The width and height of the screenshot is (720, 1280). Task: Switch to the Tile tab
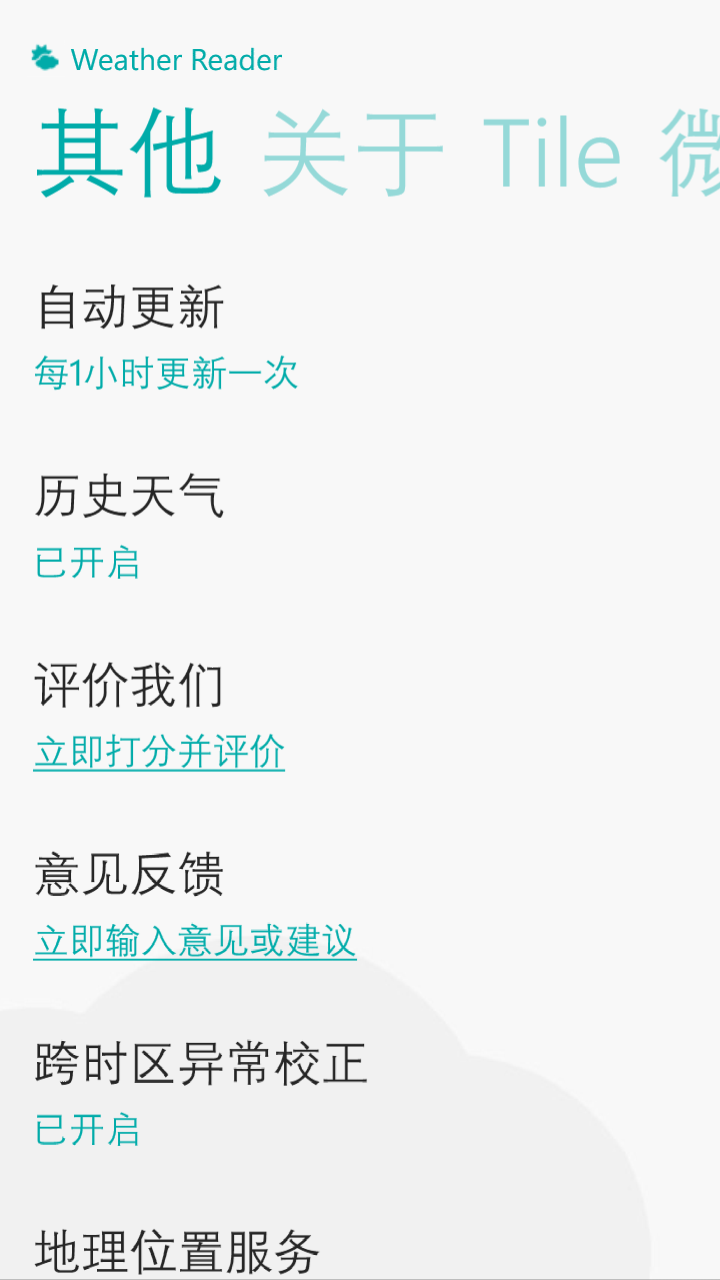point(552,153)
